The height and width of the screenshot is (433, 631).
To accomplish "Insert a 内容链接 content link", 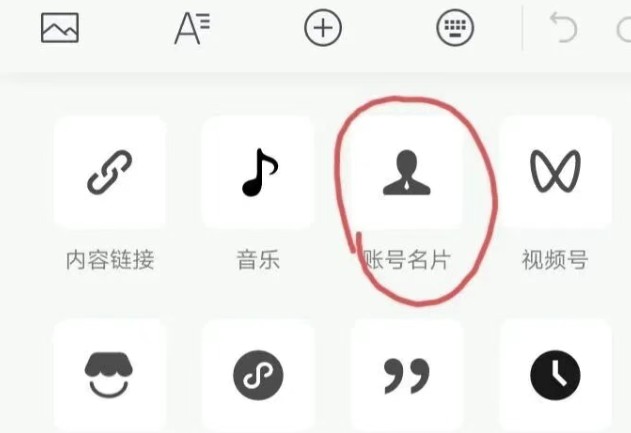I will pyautogui.click(x=110, y=174).
